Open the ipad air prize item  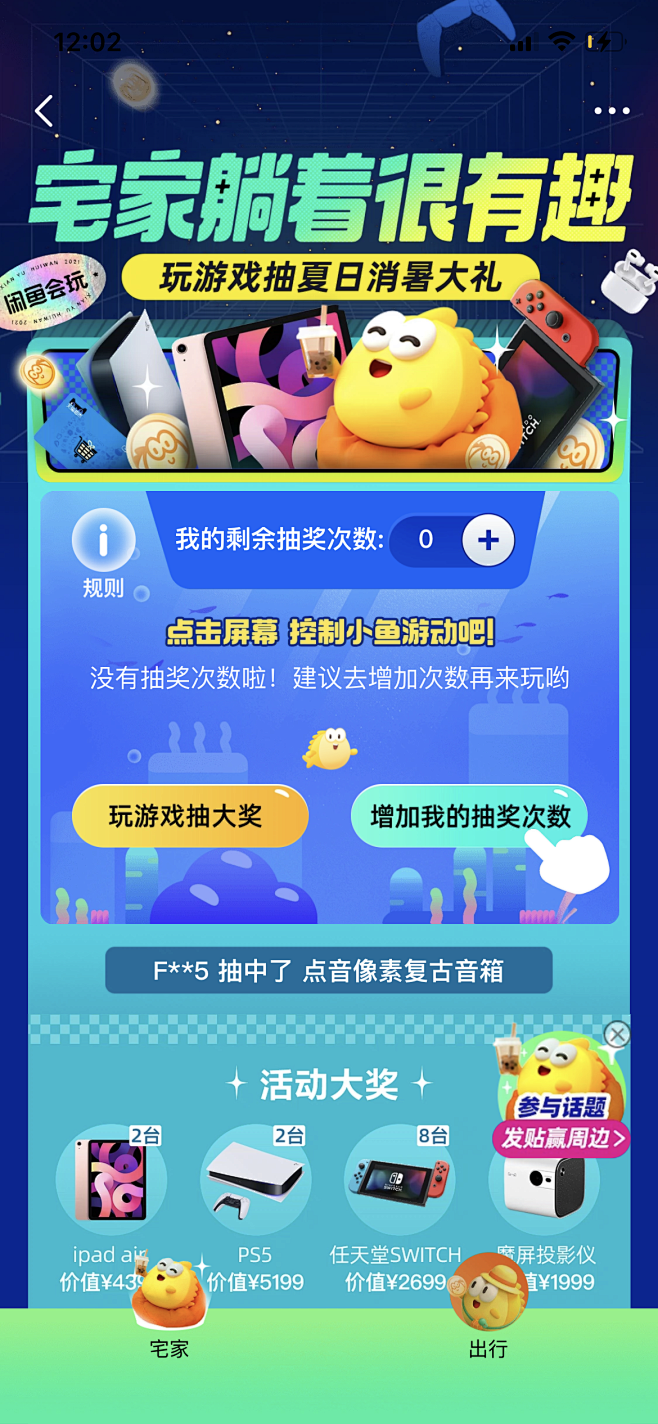[x=110, y=1209]
